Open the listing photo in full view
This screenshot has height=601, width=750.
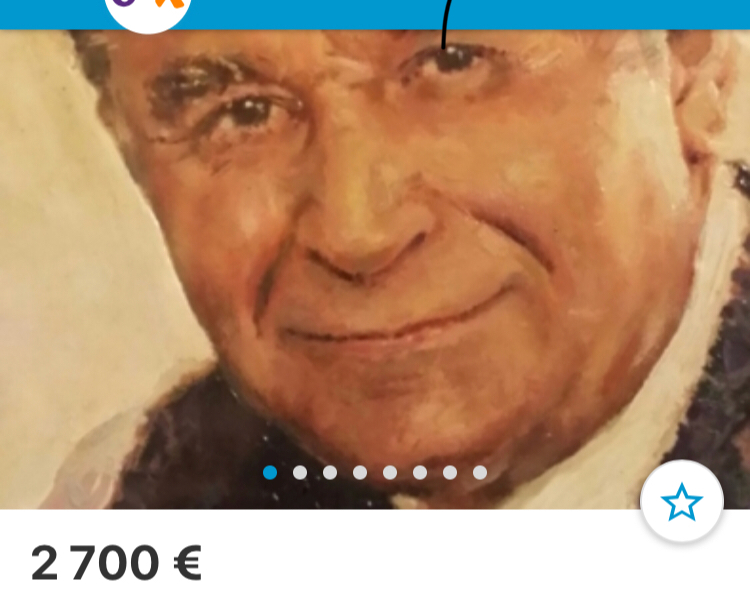375,260
